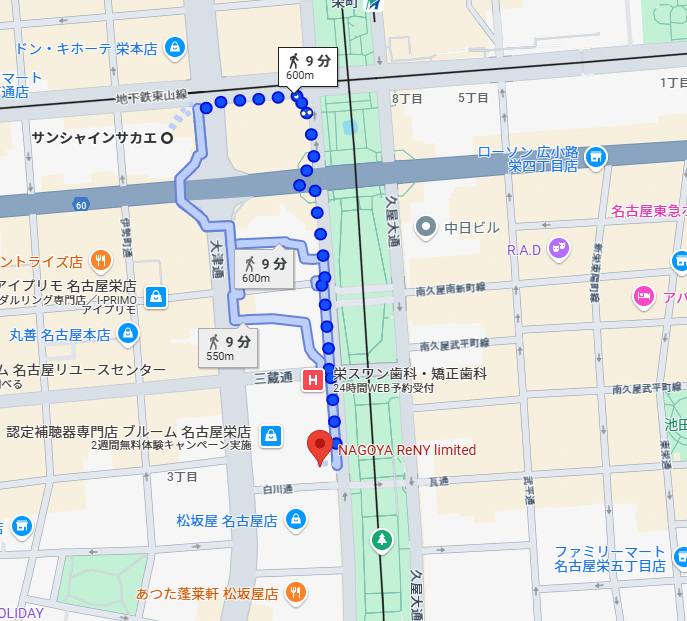Tap the 栄スワン歯科・矯正歯科 hospital marker

pos(313,380)
